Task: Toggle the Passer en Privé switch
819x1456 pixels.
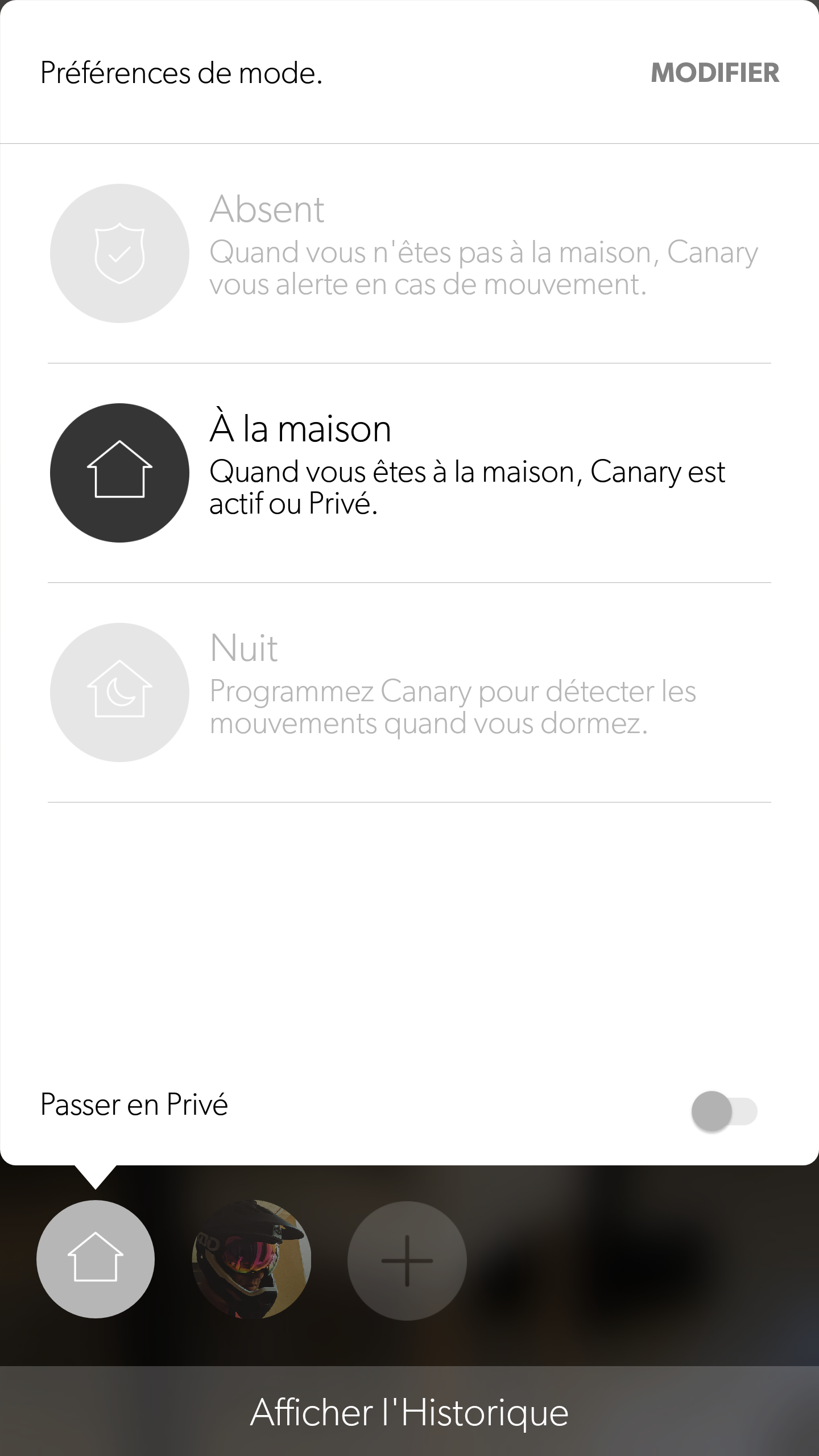Action: (x=723, y=1111)
